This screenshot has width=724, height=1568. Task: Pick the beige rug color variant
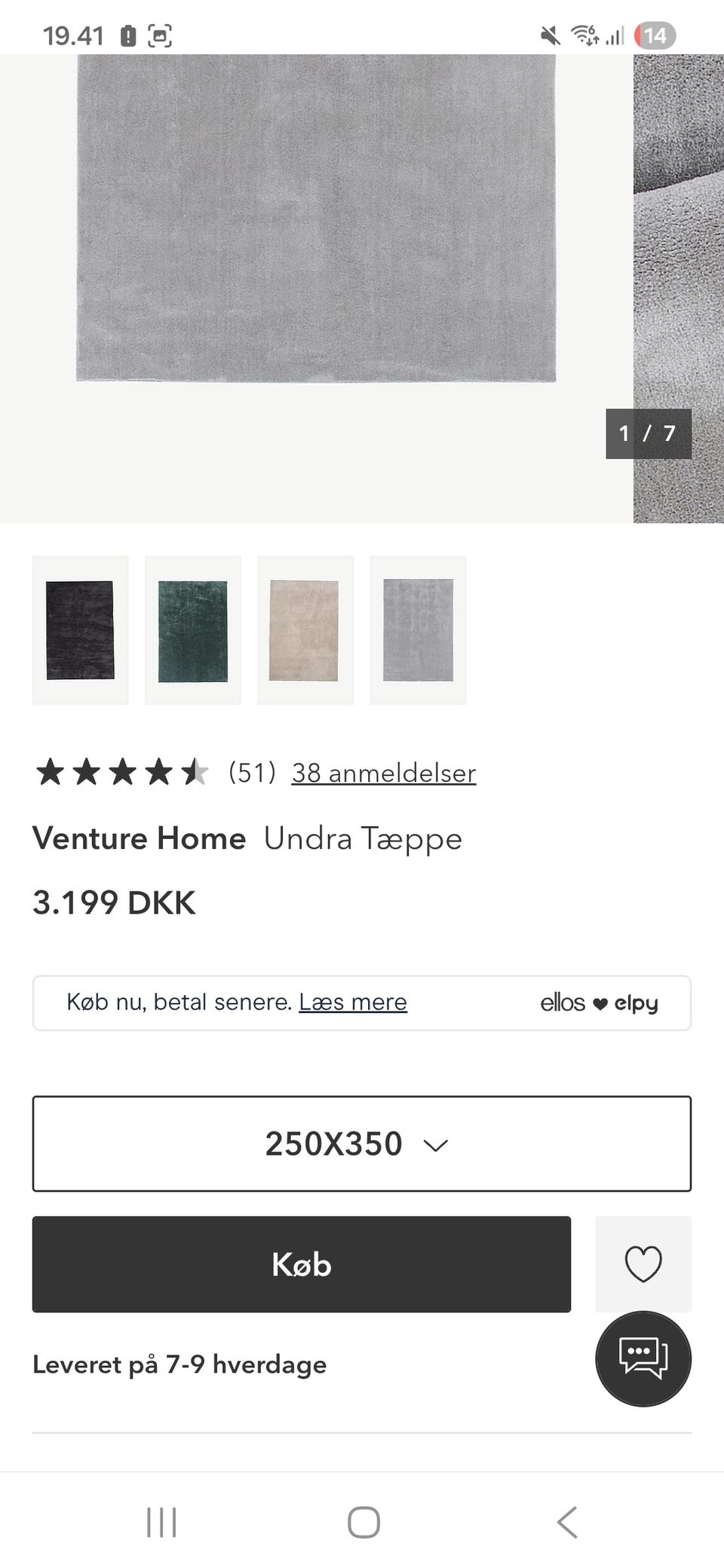click(305, 630)
